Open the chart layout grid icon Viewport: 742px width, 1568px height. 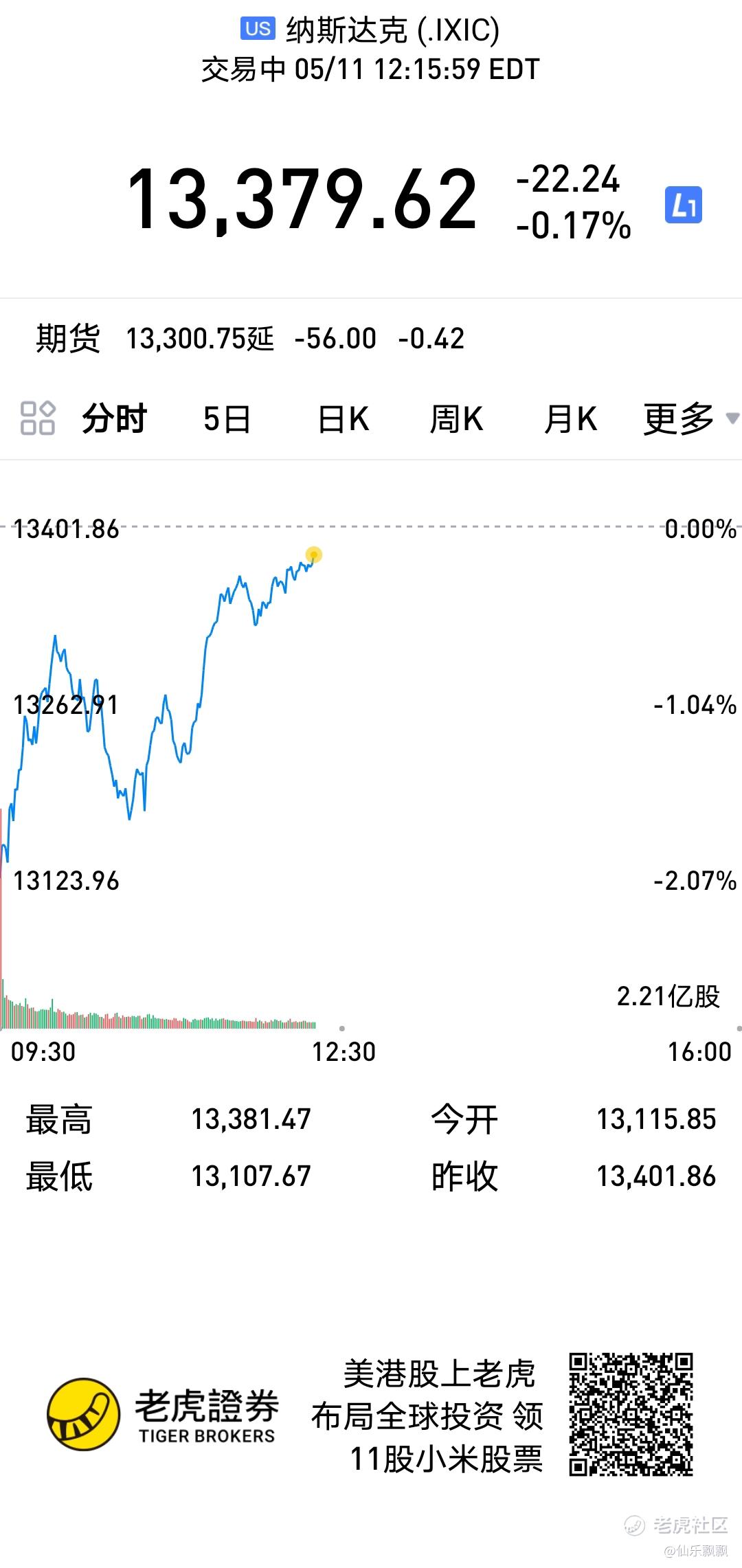coord(38,418)
